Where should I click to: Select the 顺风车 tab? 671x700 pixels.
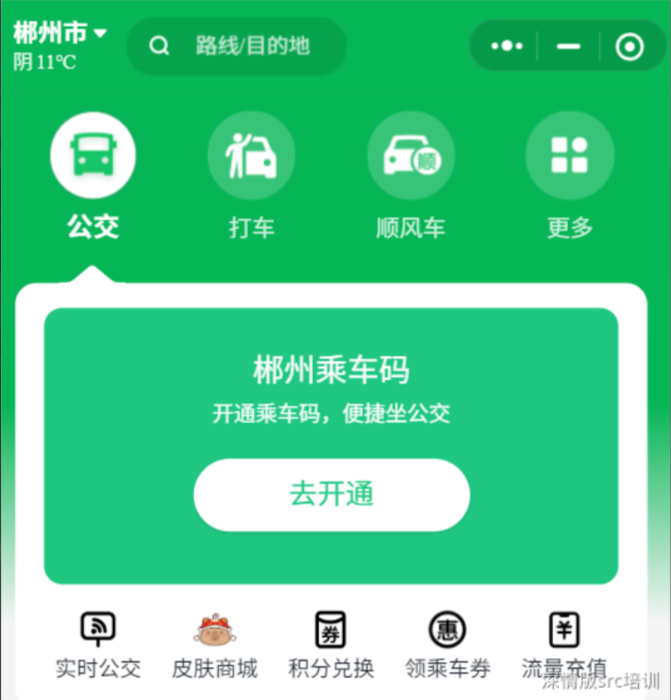(x=410, y=176)
